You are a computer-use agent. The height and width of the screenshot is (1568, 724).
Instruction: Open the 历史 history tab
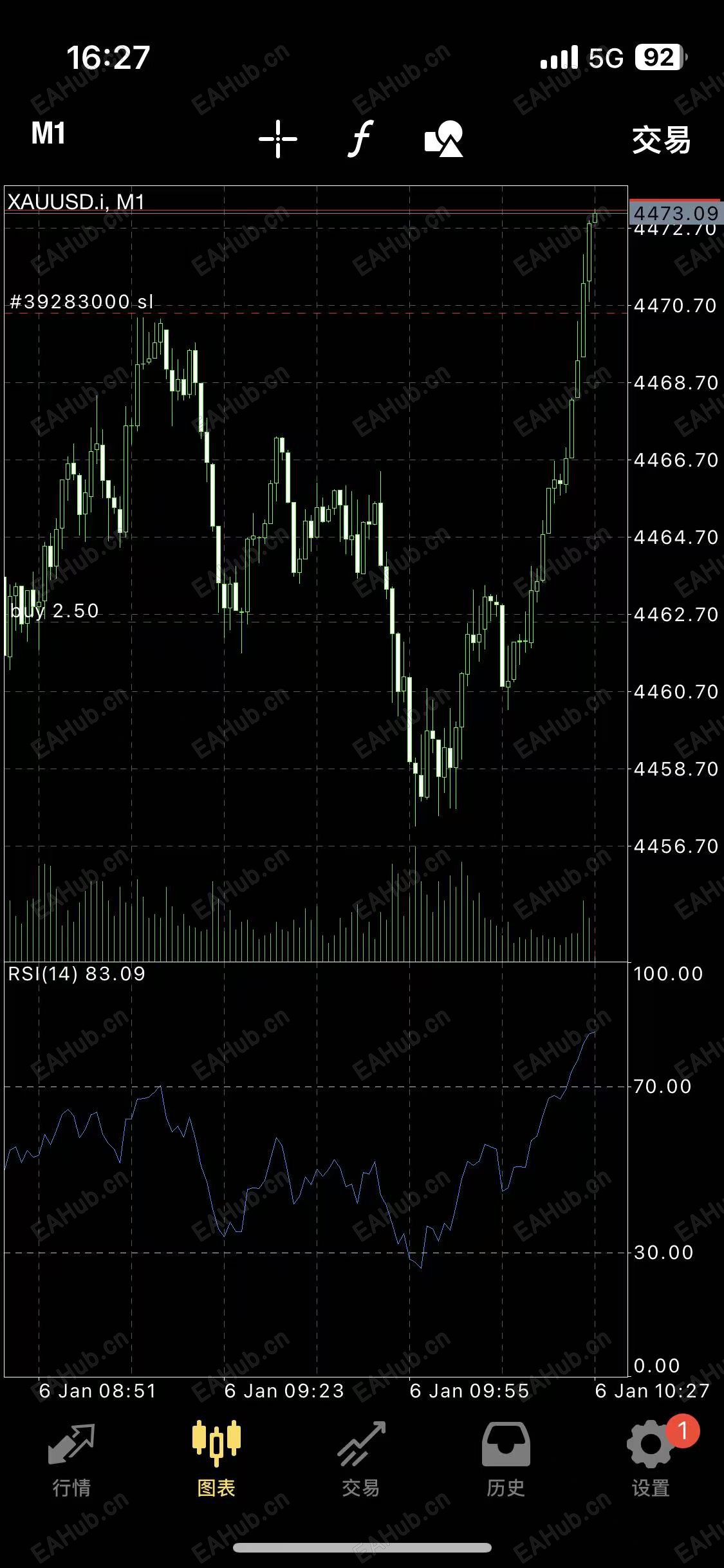[506, 1459]
